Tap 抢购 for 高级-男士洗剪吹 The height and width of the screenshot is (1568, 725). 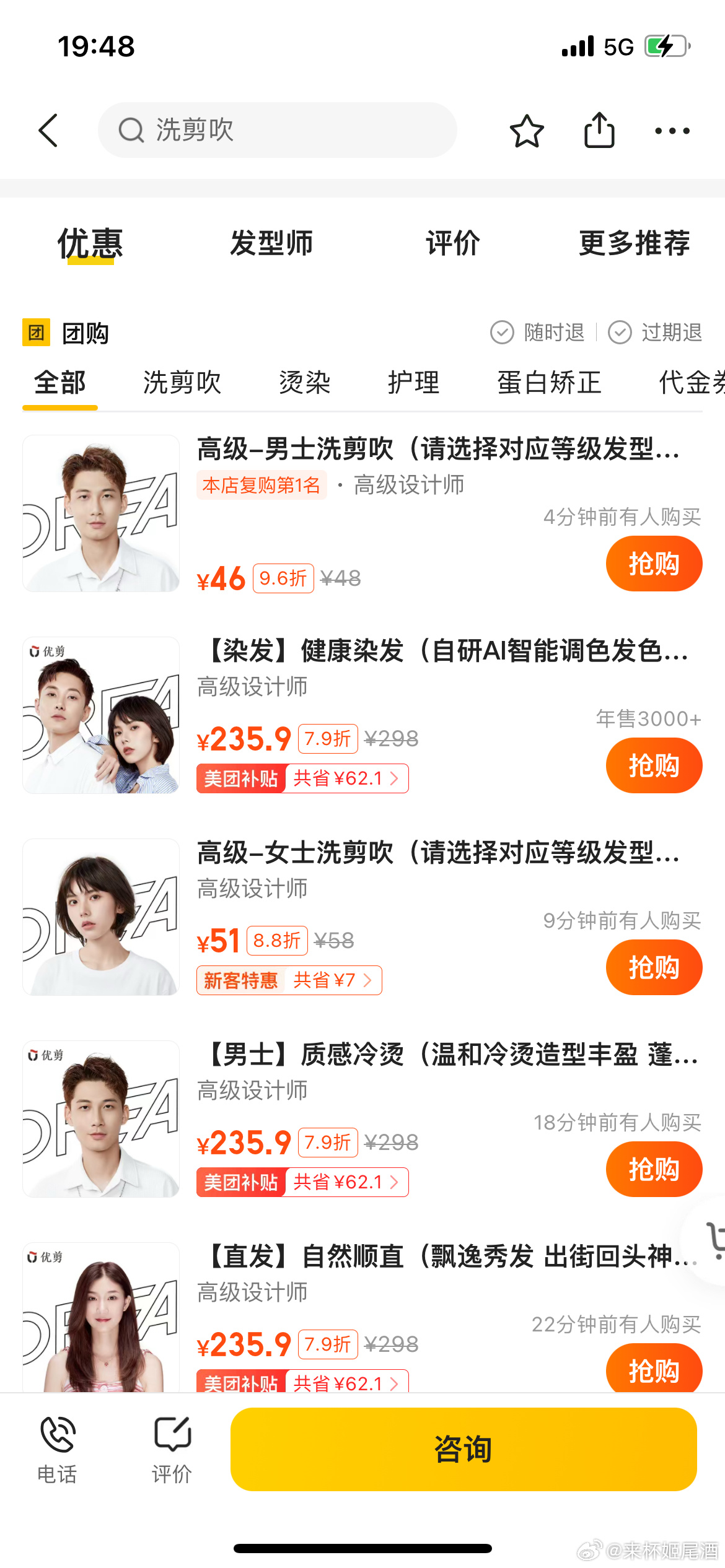[x=654, y=564]
